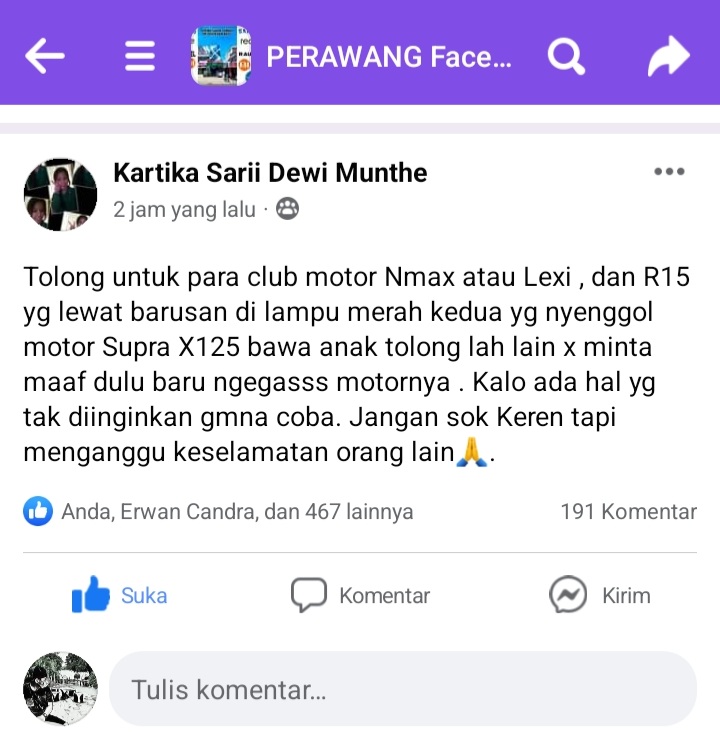Open the post's three-dot options menu
Image resolution: width=720 pixels, height=732 pixels.
[x=669, y=172]
